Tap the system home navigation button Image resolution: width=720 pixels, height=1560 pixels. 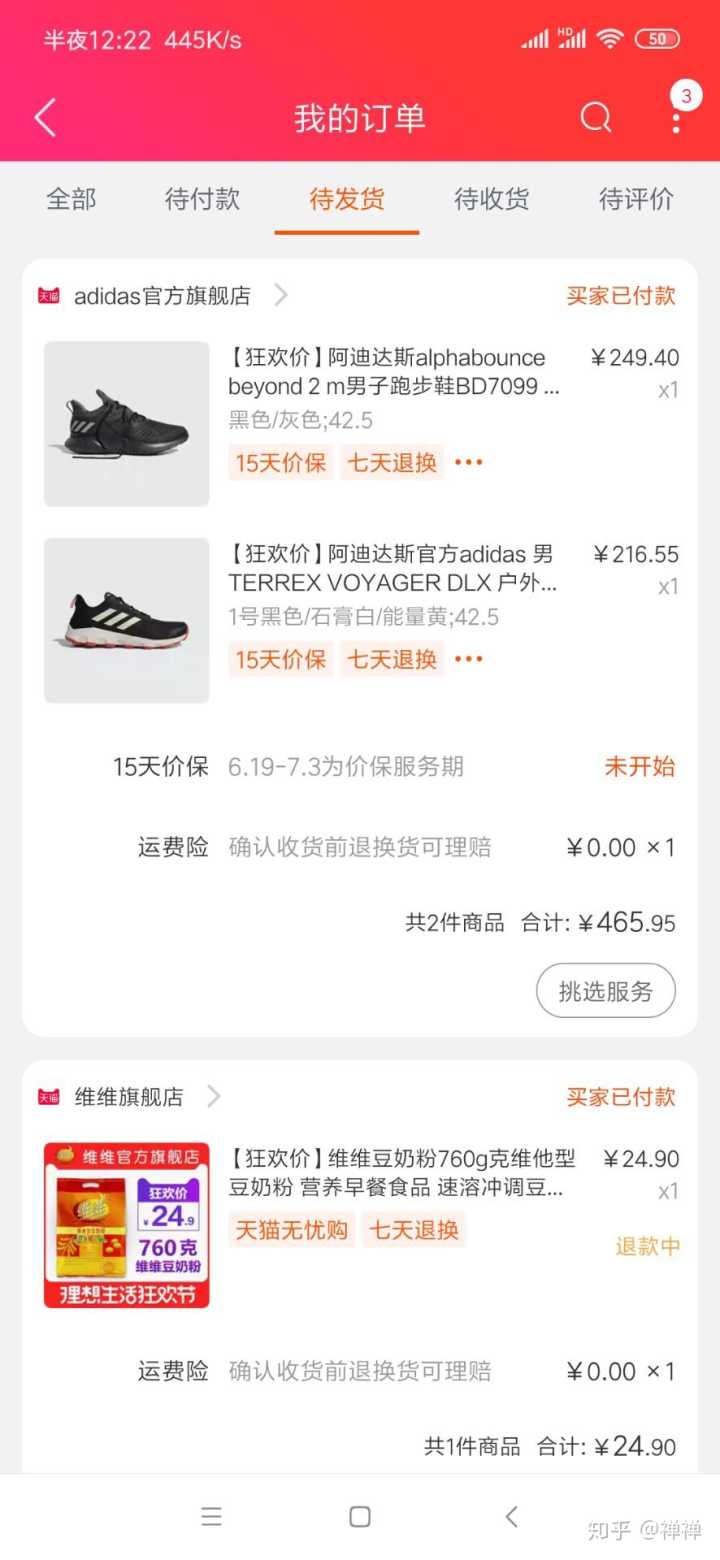click(x=360, y=1517)
